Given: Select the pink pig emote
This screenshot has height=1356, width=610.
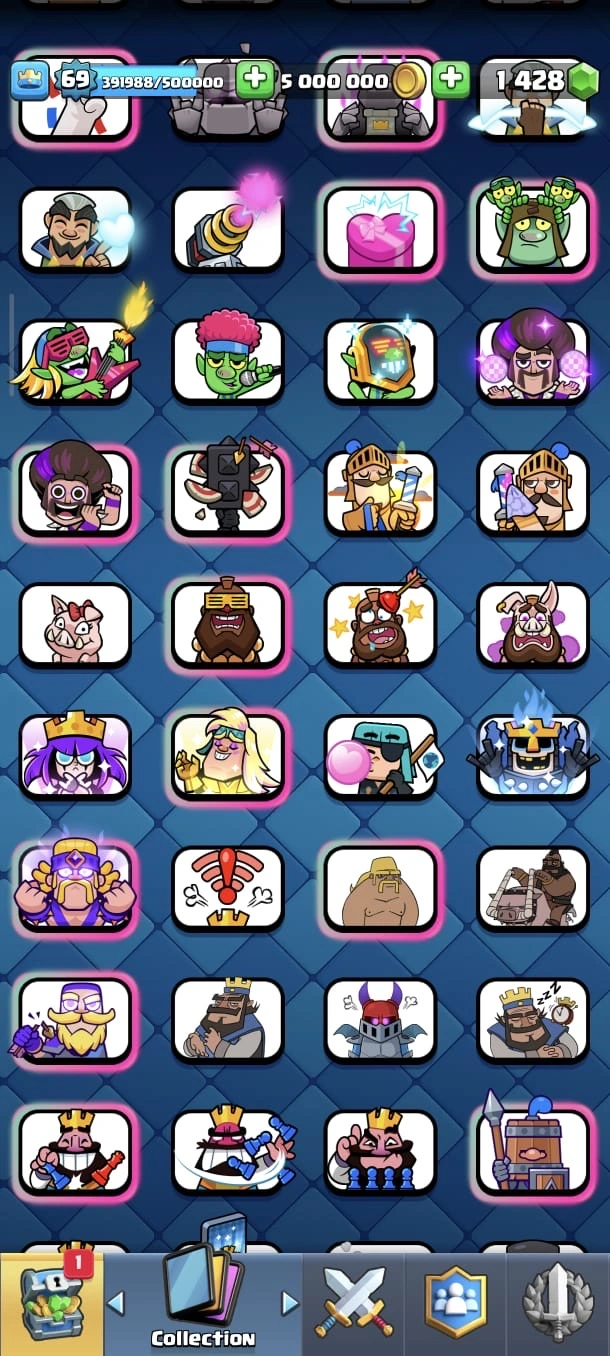Looking at the screenshot, I should point(76,625).
